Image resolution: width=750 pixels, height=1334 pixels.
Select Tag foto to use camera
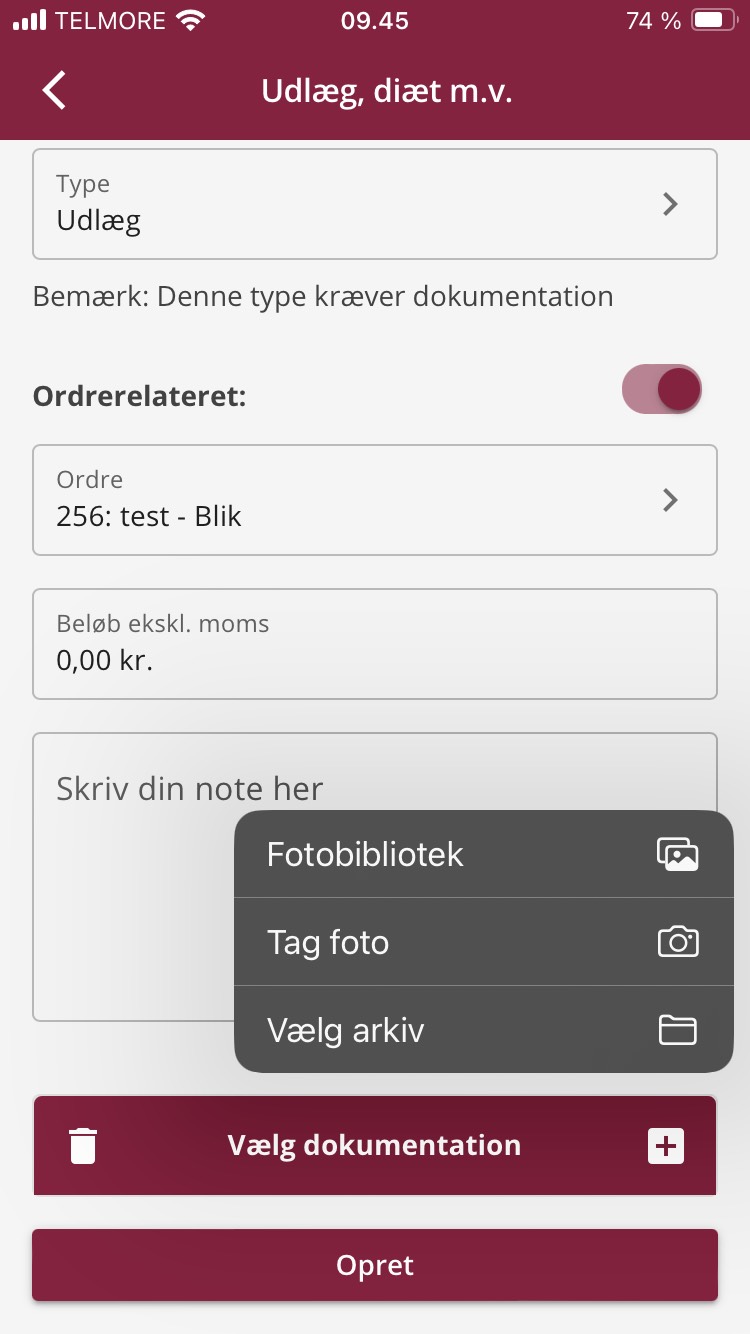[x=484, y=942]
